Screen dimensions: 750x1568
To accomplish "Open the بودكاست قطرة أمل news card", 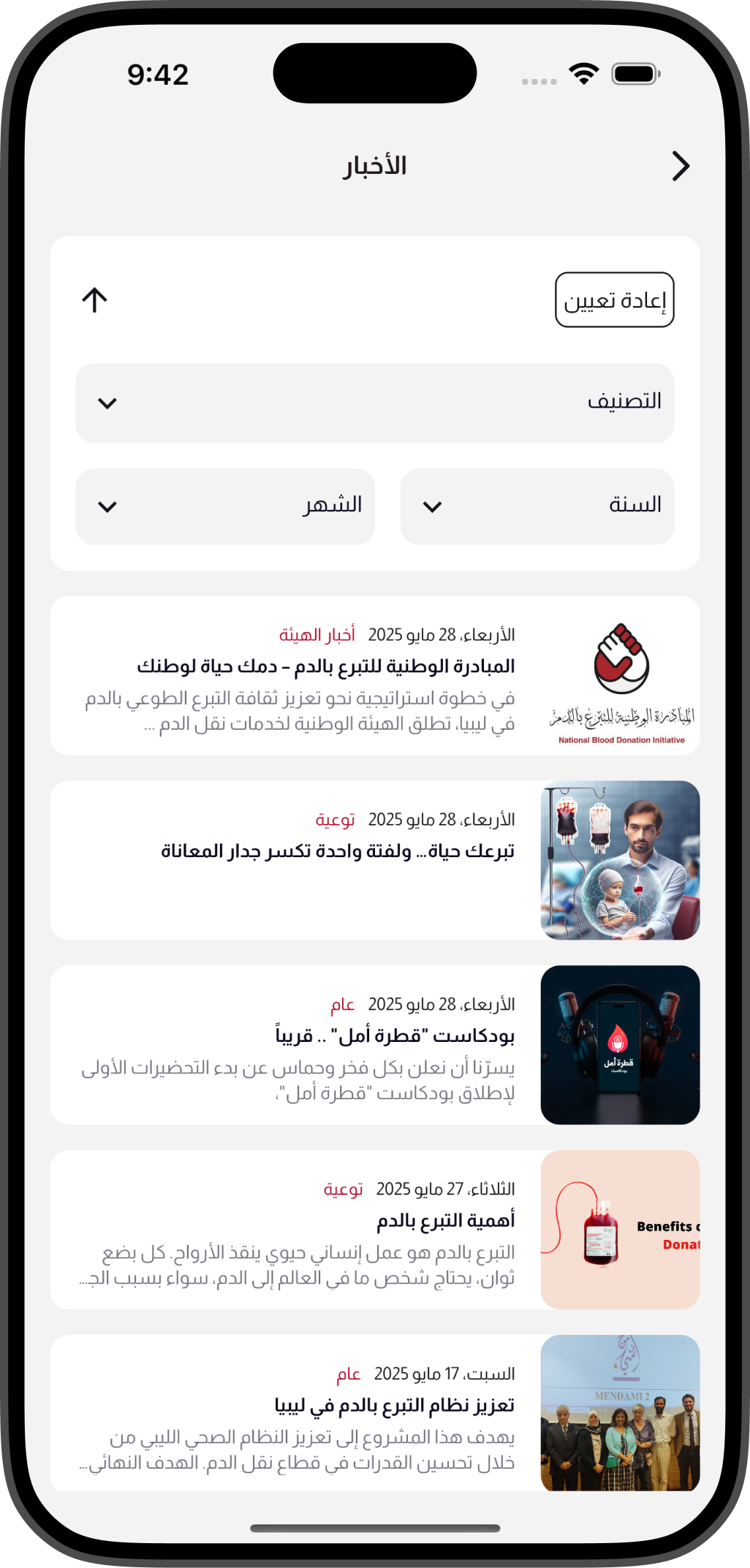I will (374, 1045).
